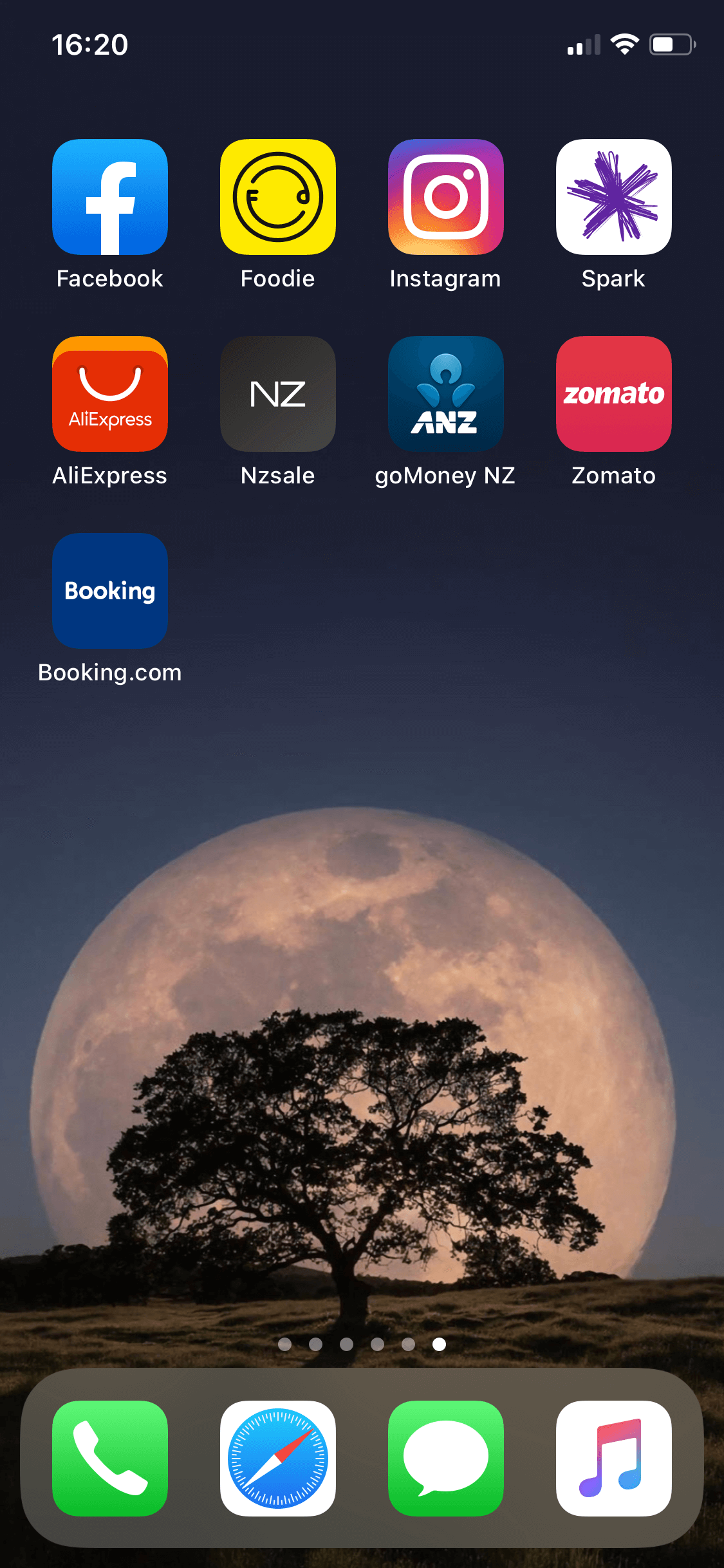
Task: Open ANZ goMoney NZ
Action: click(x=445, y=394)
